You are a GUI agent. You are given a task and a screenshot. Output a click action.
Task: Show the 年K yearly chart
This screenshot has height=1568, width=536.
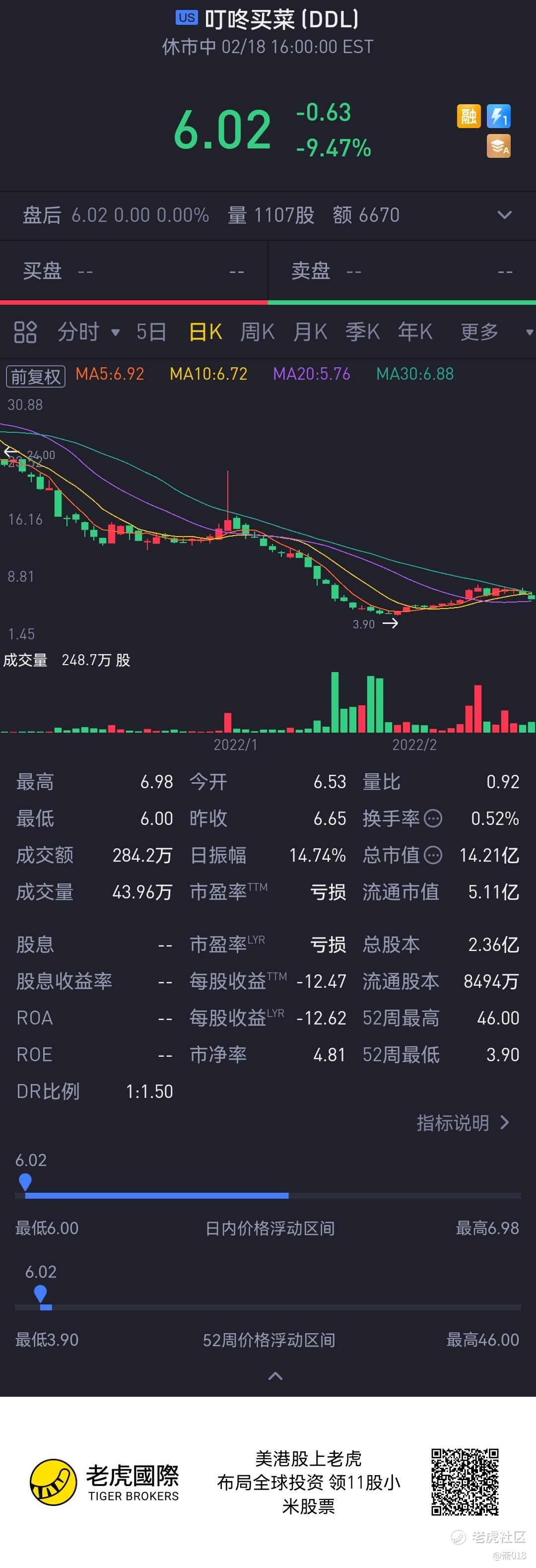pos(415,333)
